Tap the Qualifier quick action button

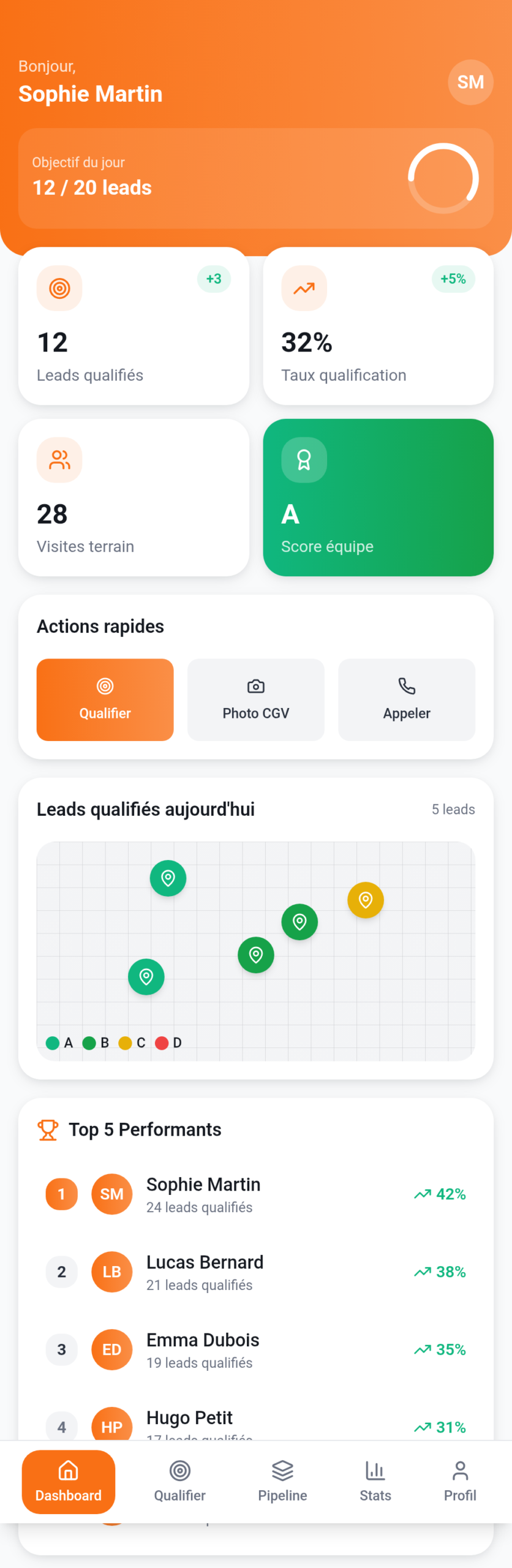click(105, 699)
